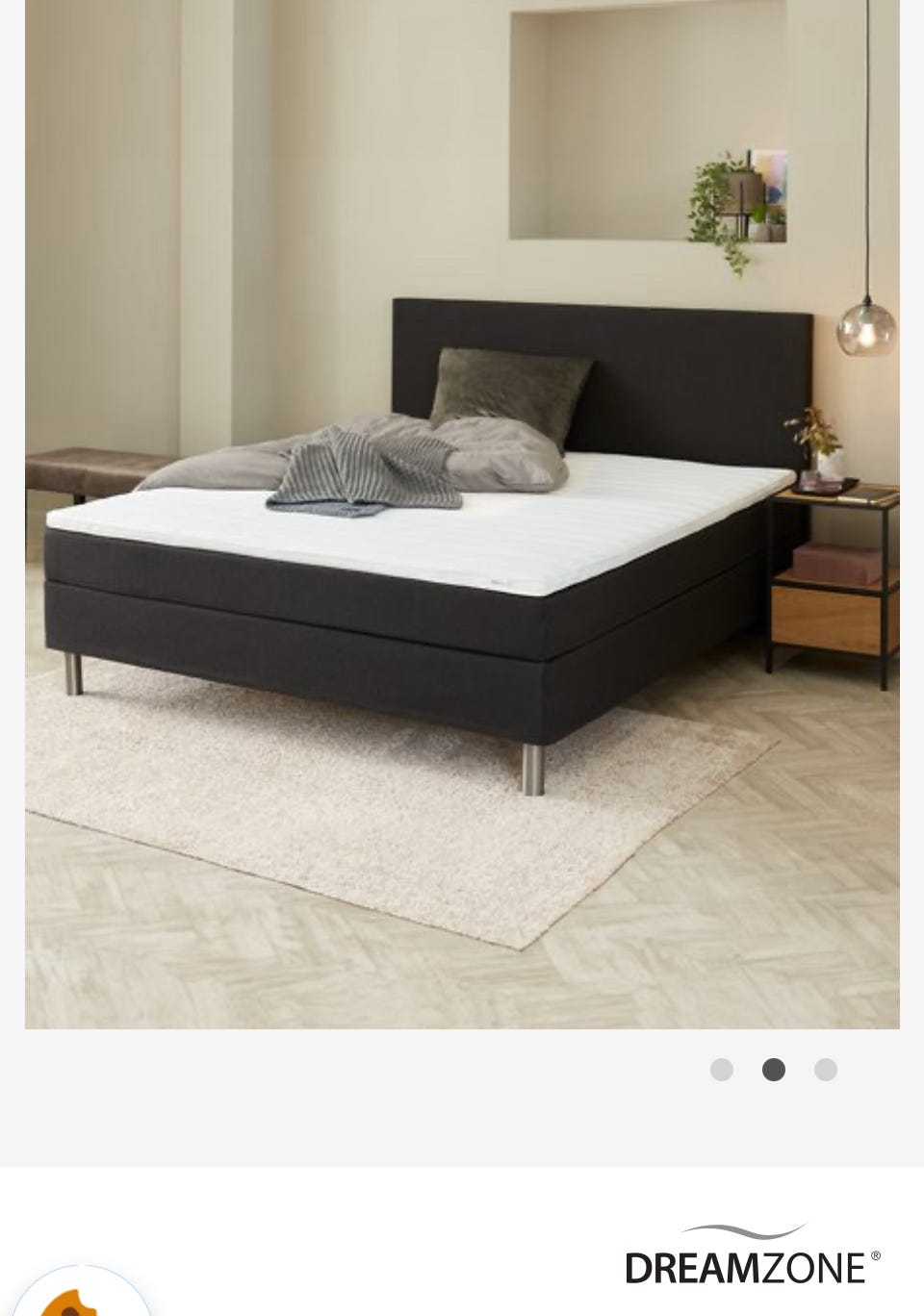This screenshot has height=1316, width=924.
Task: Select the first image carousel dot
Action: [721, 1070]
